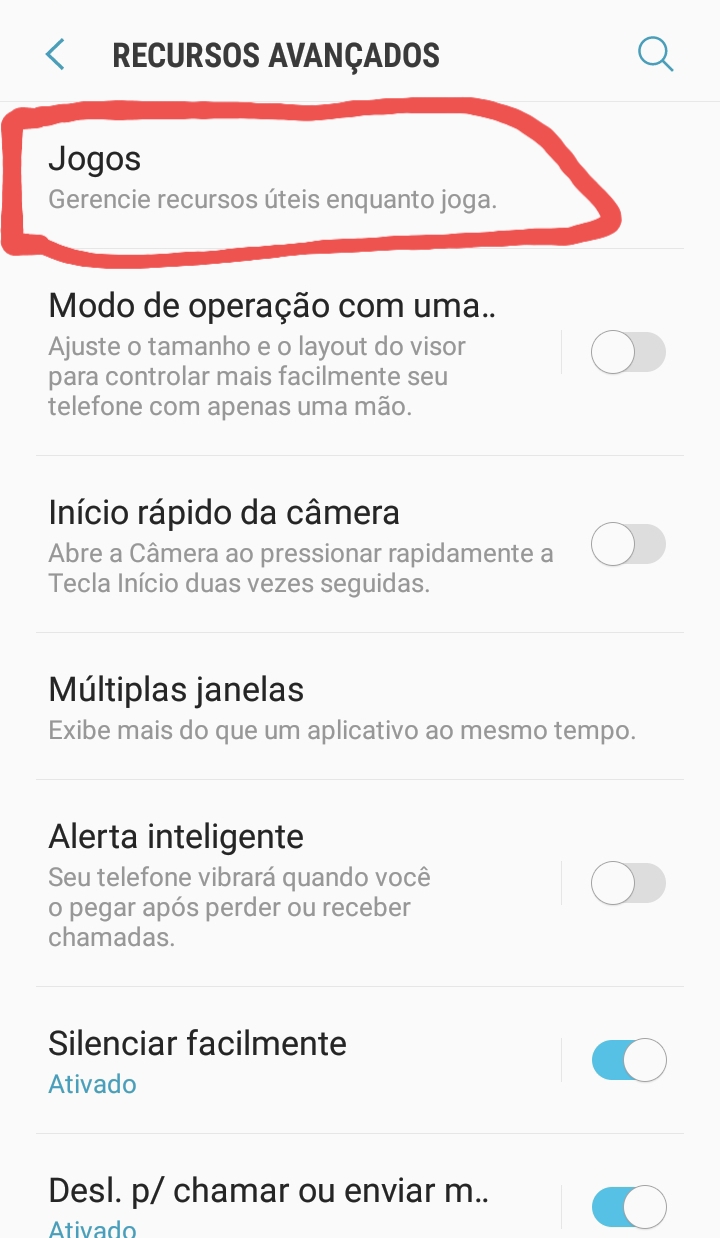Open Múltiplas janelas settings

coord(340,707)
